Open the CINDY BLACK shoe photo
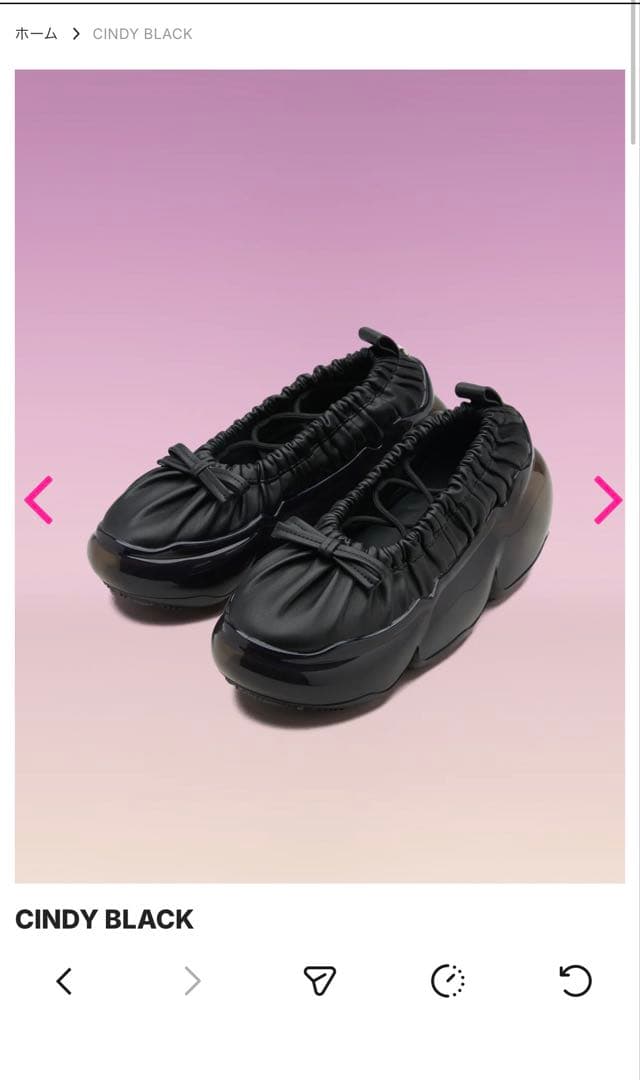The height and width of the screenshot is (1080, 640). [320, 520]
